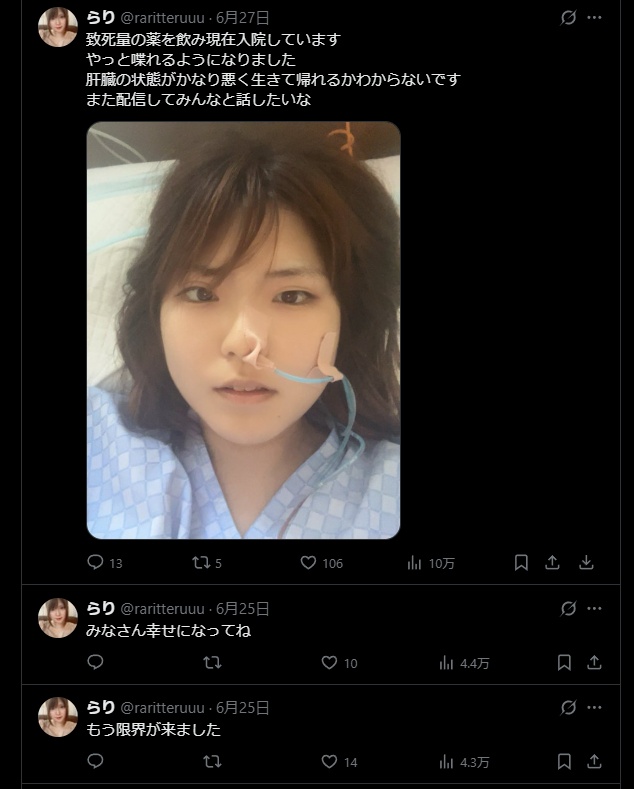Screen dimensions: 634x789
Task: Share the 6月27日 post
Action: click(x=552, y=563)
